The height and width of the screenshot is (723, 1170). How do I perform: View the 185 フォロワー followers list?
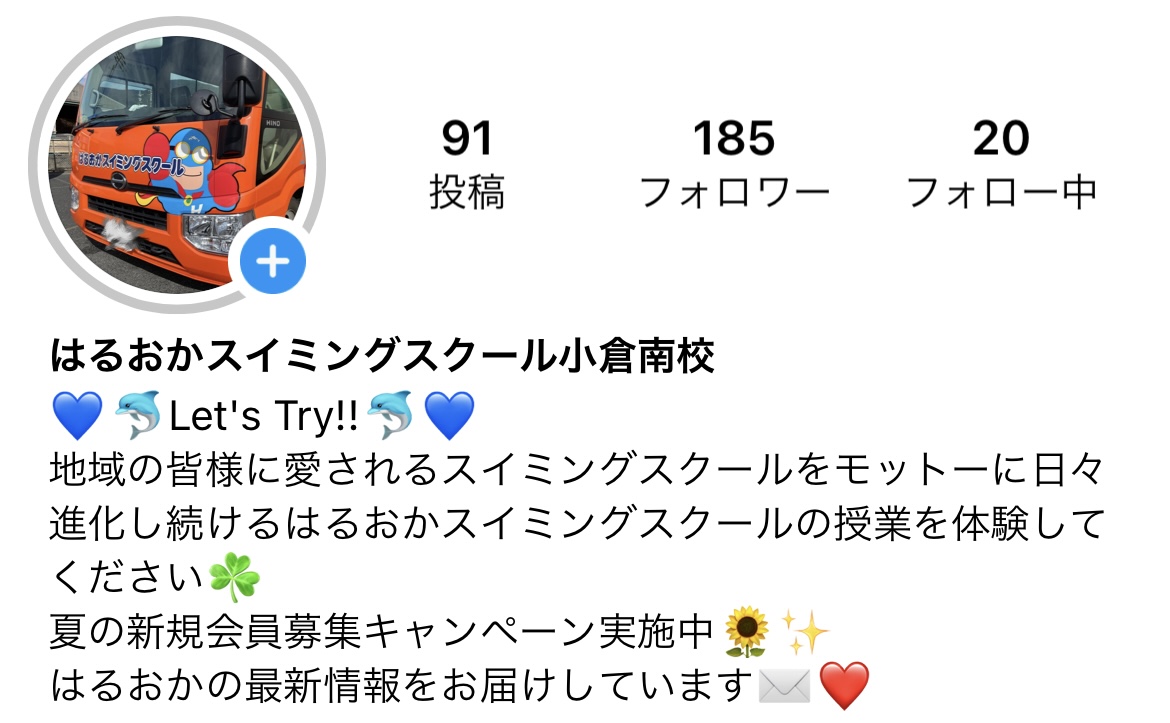(734, 164)
